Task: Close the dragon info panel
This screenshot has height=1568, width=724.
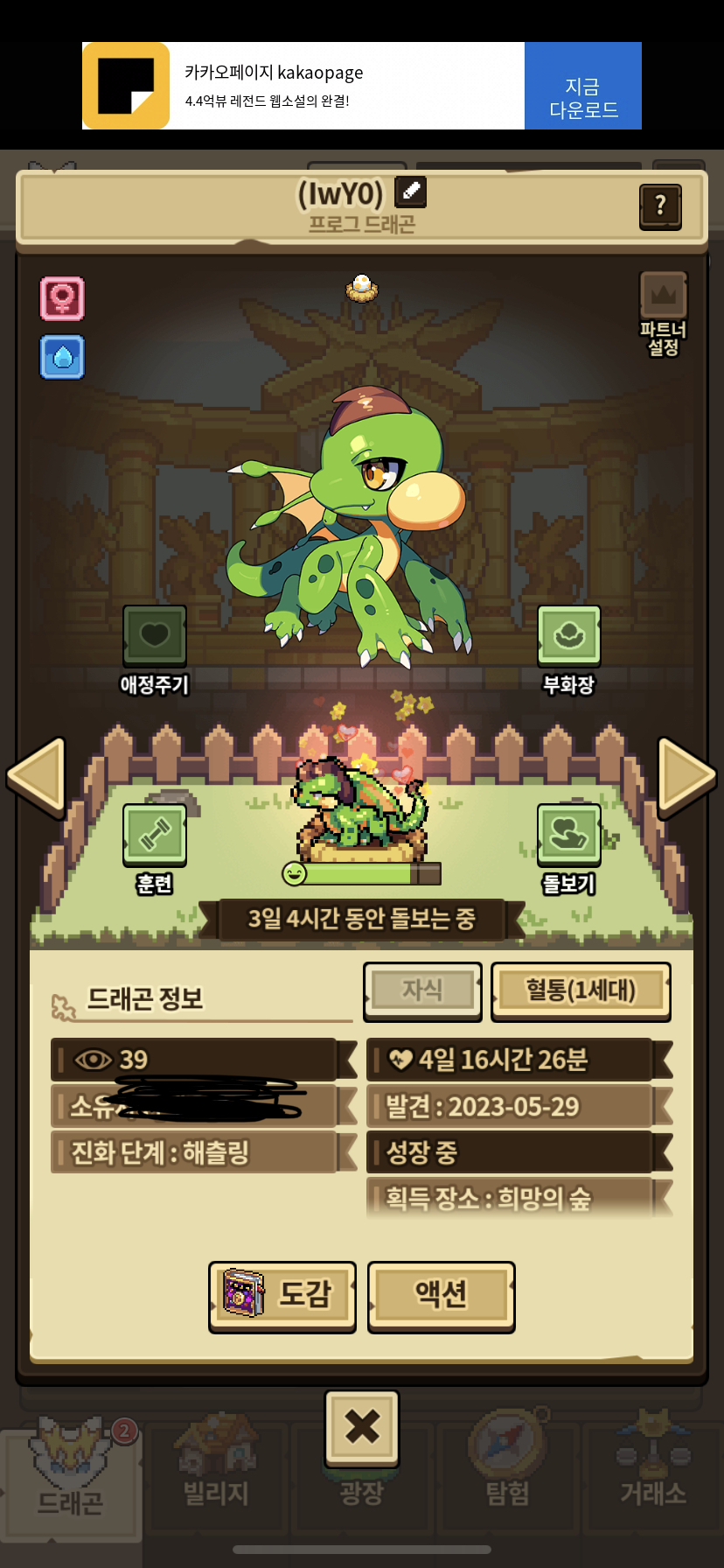Action: 362,1427
